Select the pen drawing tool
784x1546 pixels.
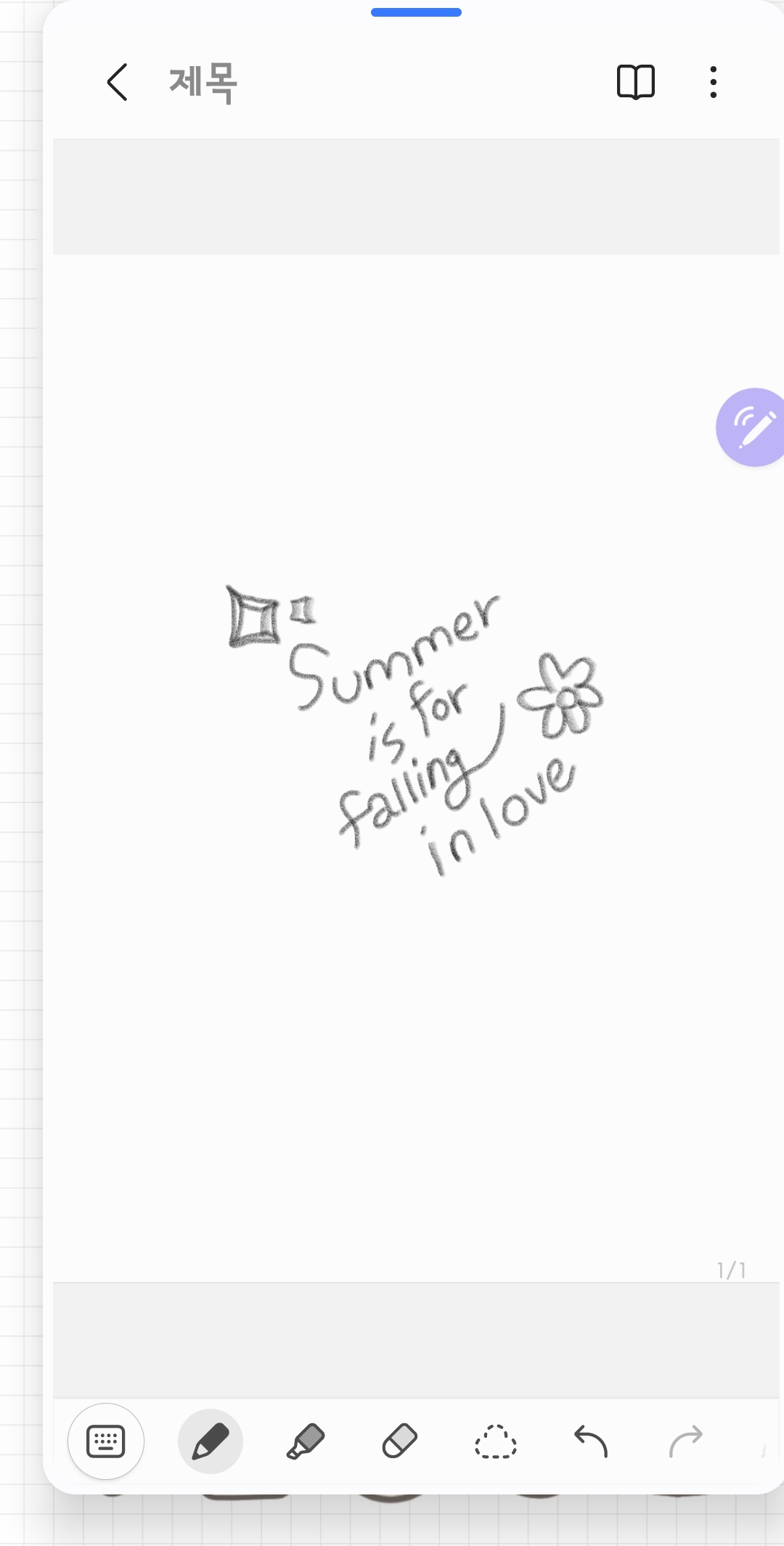tap(211, 1441)
